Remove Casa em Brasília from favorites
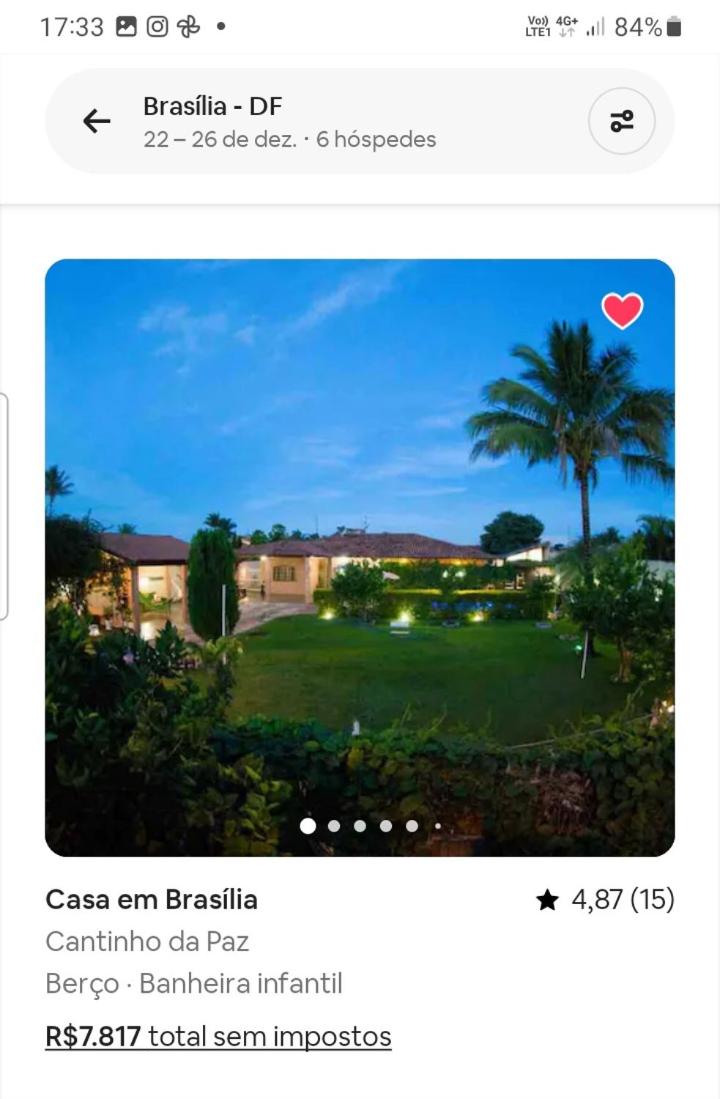 622,311
